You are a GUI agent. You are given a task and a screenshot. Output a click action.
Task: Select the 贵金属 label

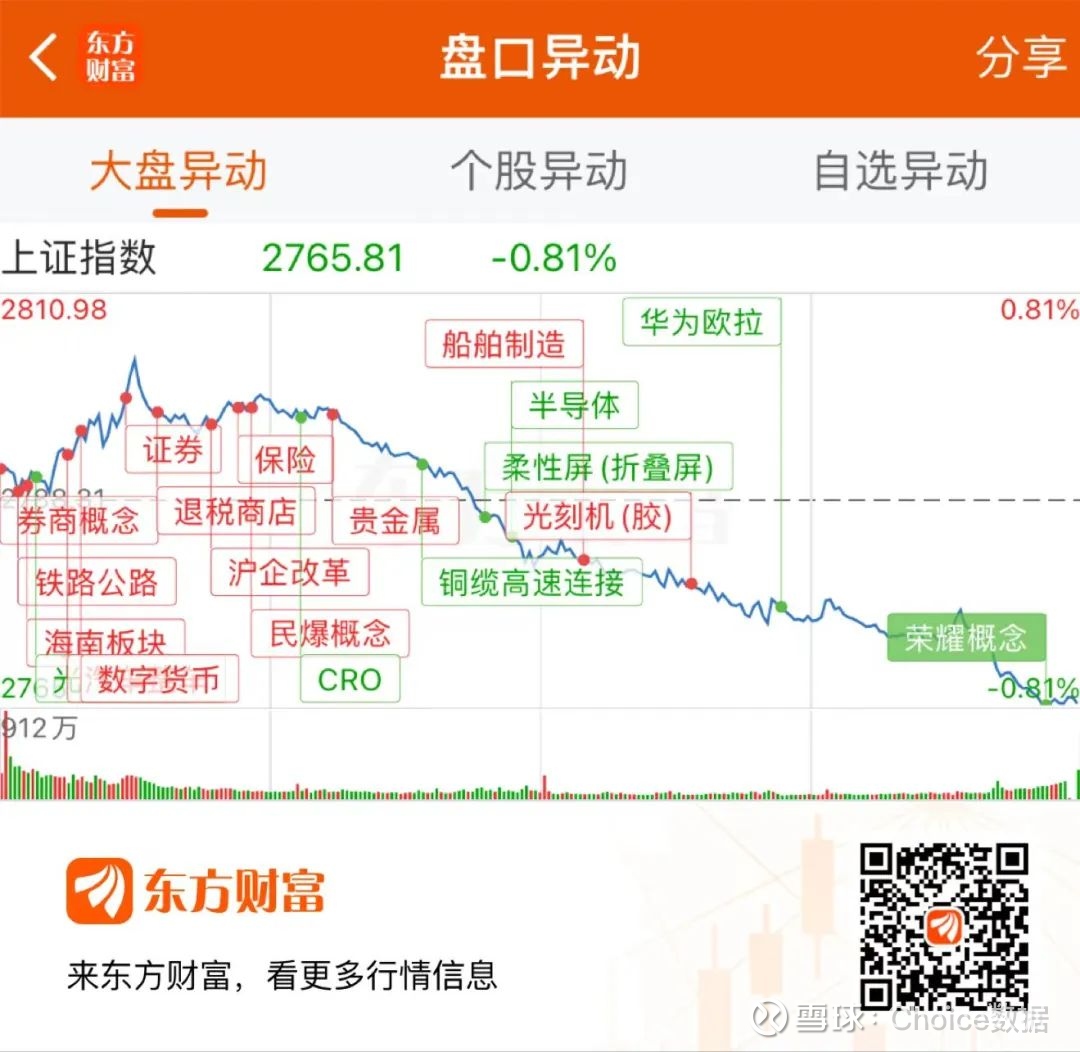393,521
